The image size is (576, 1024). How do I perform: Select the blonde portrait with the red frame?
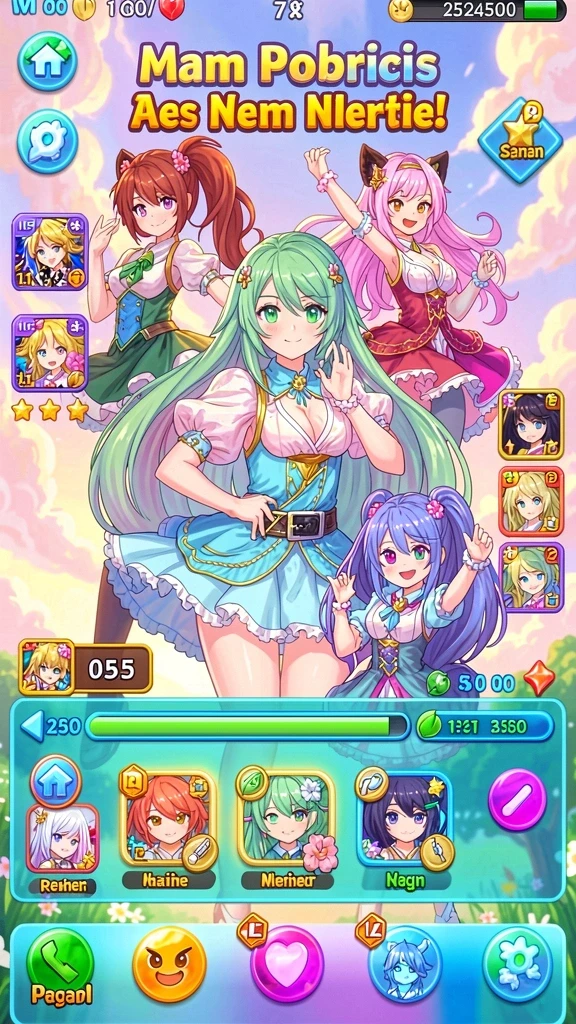pyautogui.click(x=531, y=501)
